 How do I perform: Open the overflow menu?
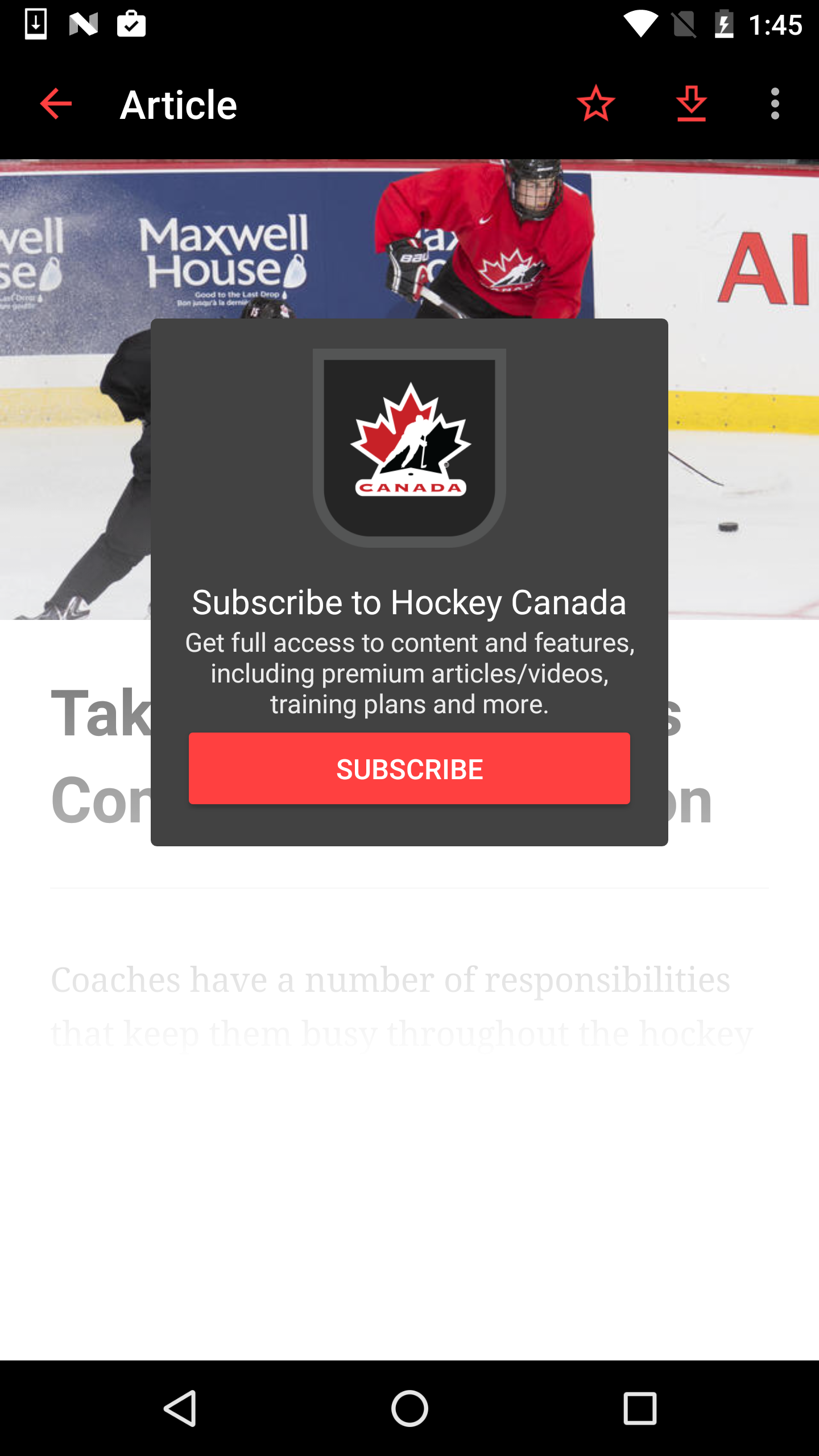[x=775, y=104]
